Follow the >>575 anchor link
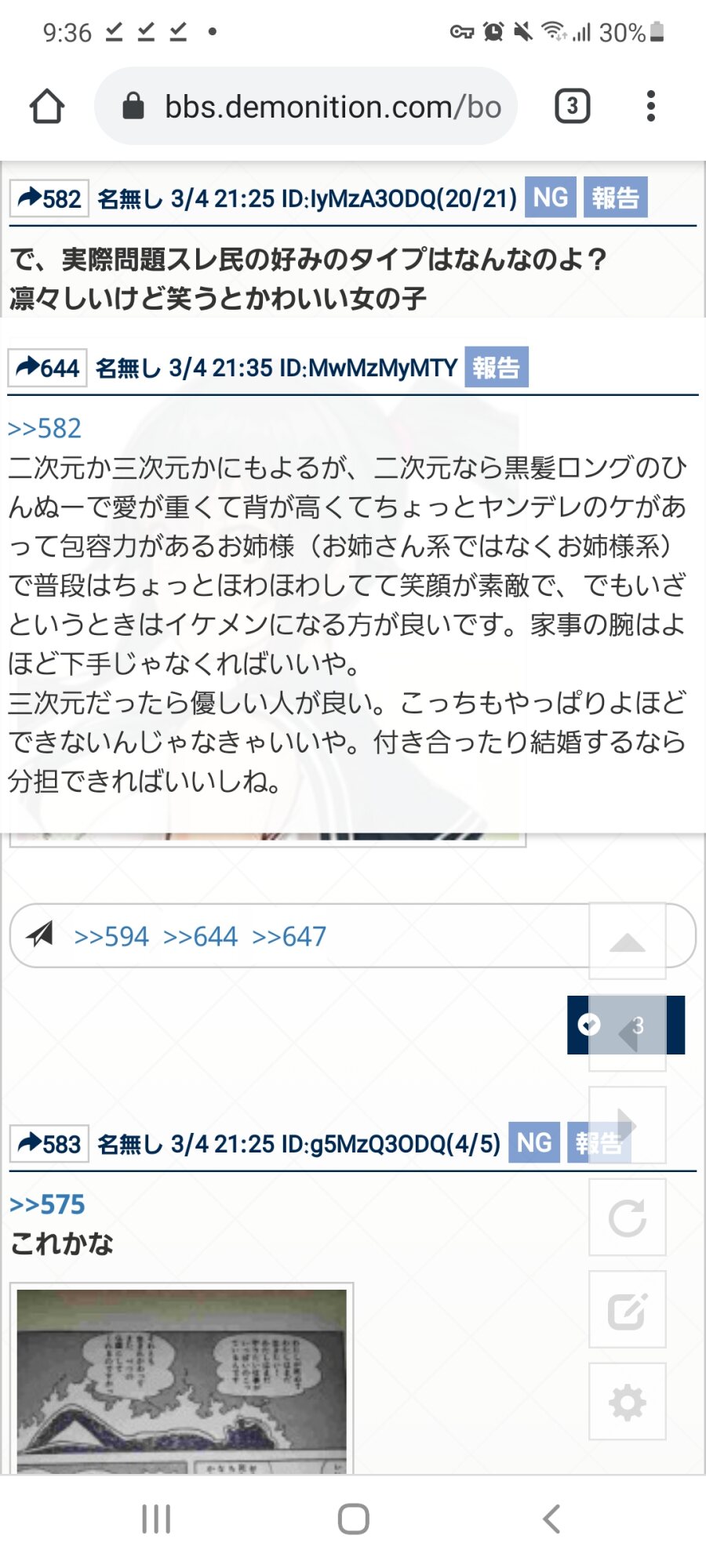 click(47, 1204)
